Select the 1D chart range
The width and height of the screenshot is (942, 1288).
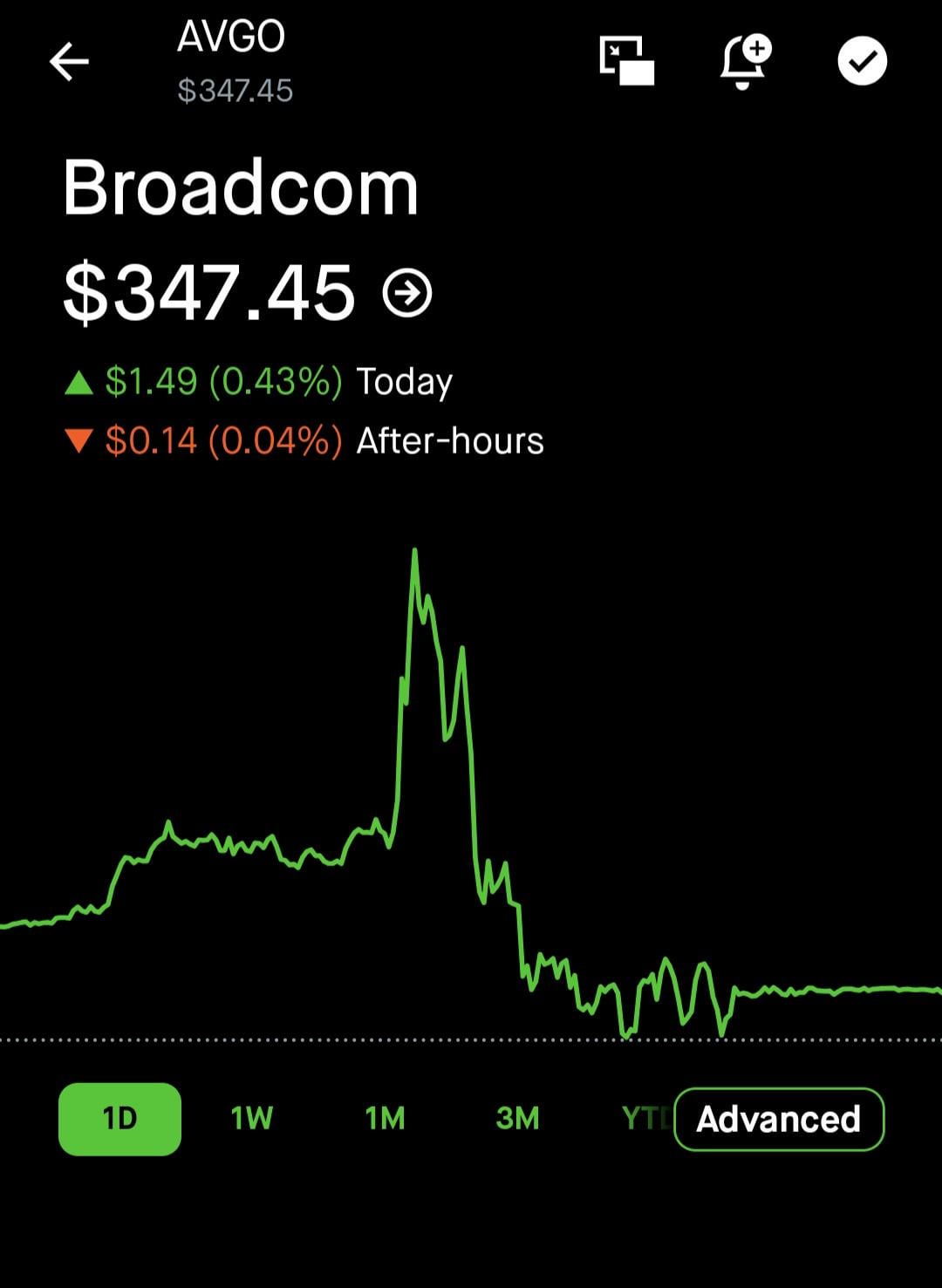[x=119, y=1119]
